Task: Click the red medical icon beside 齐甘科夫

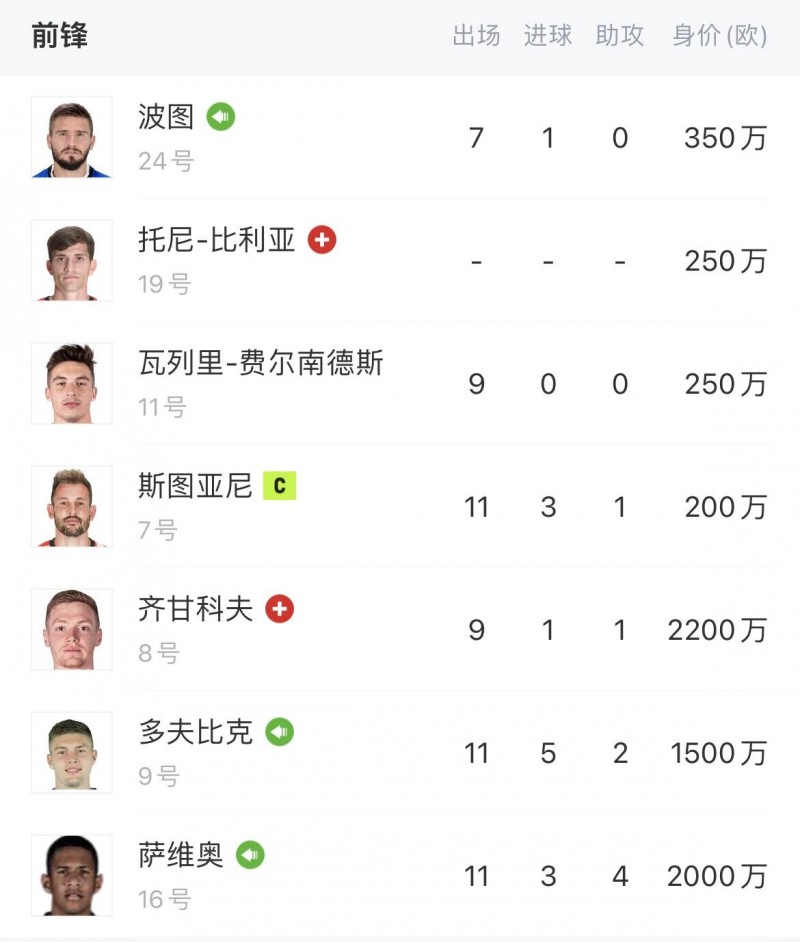Action: point(278,608)
